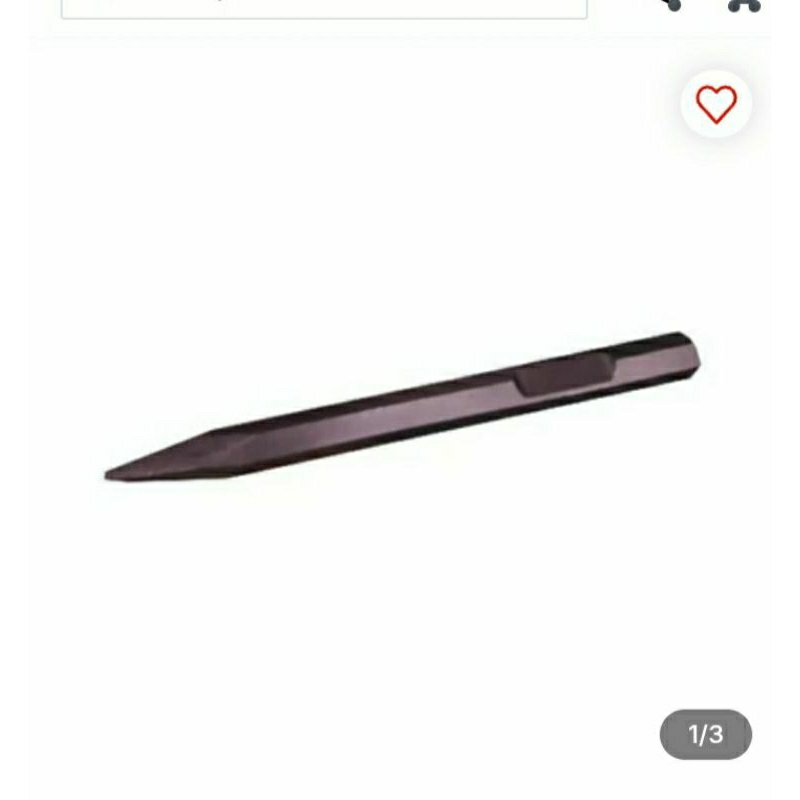Add this product to favorites with the heart

(x=716, y=104)
